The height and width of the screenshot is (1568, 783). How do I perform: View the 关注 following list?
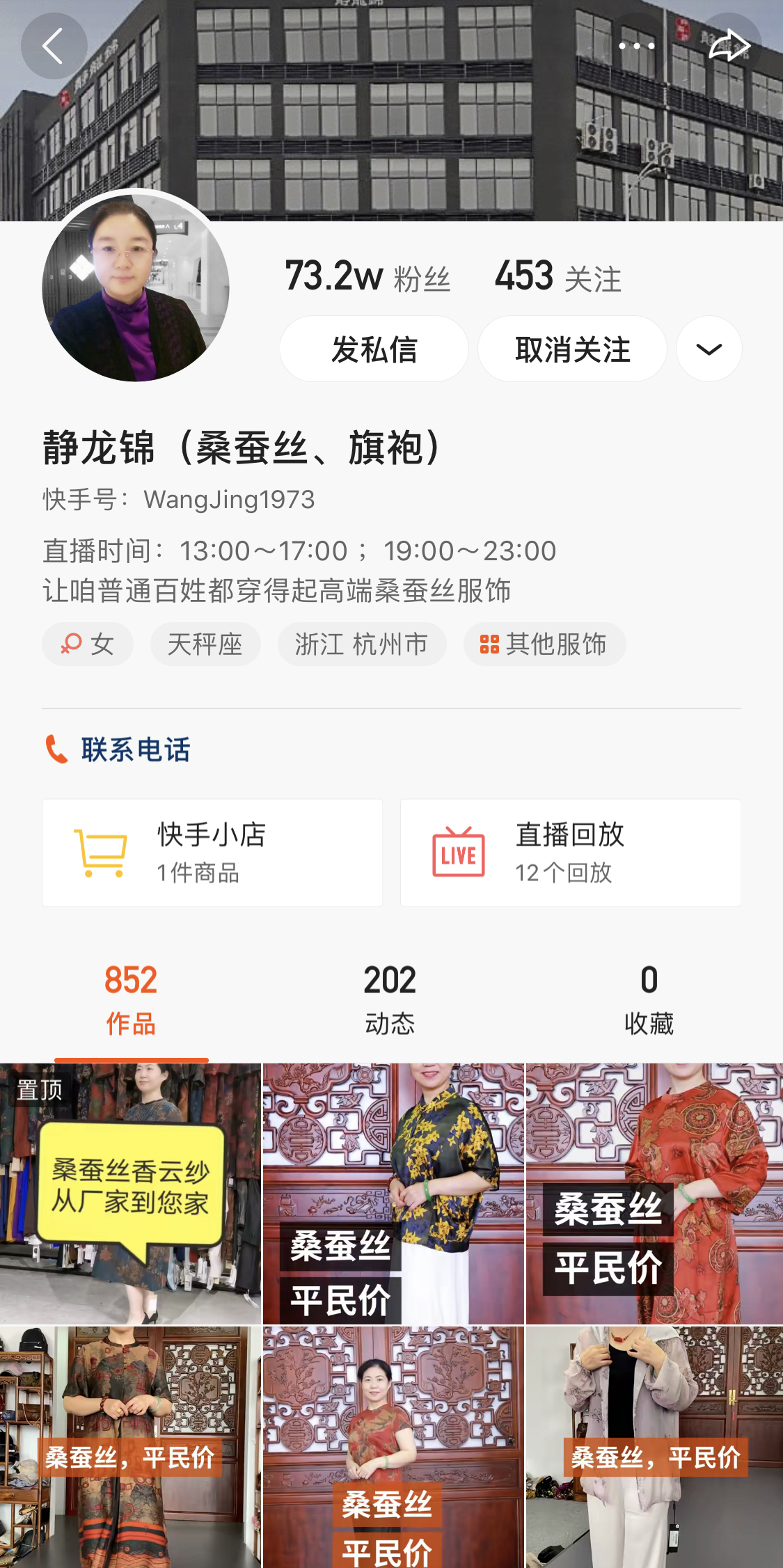[557, 277]
